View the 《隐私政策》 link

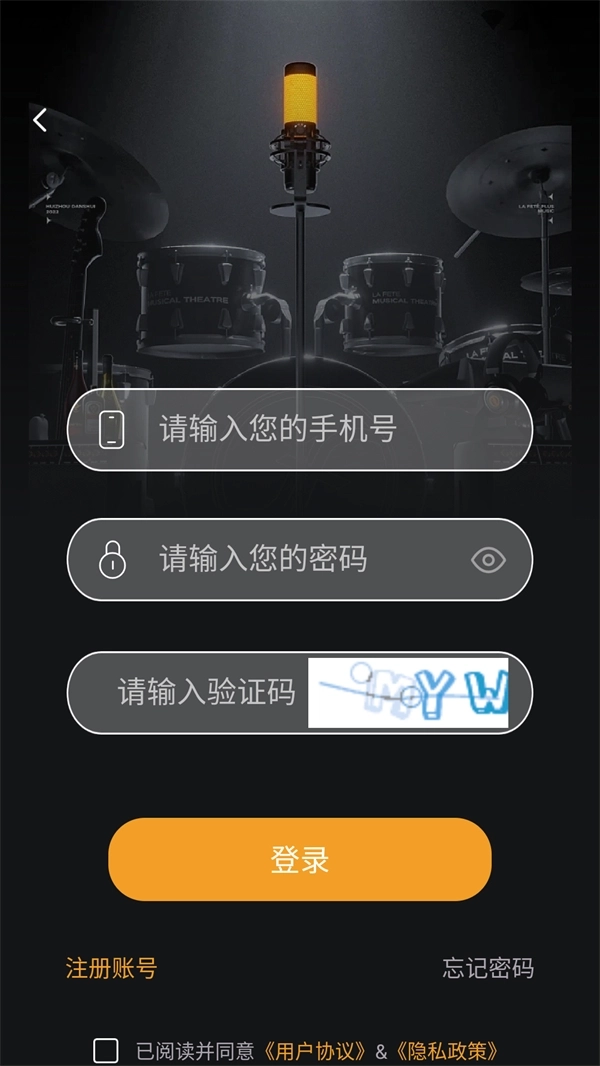[x=447, y=1051]
